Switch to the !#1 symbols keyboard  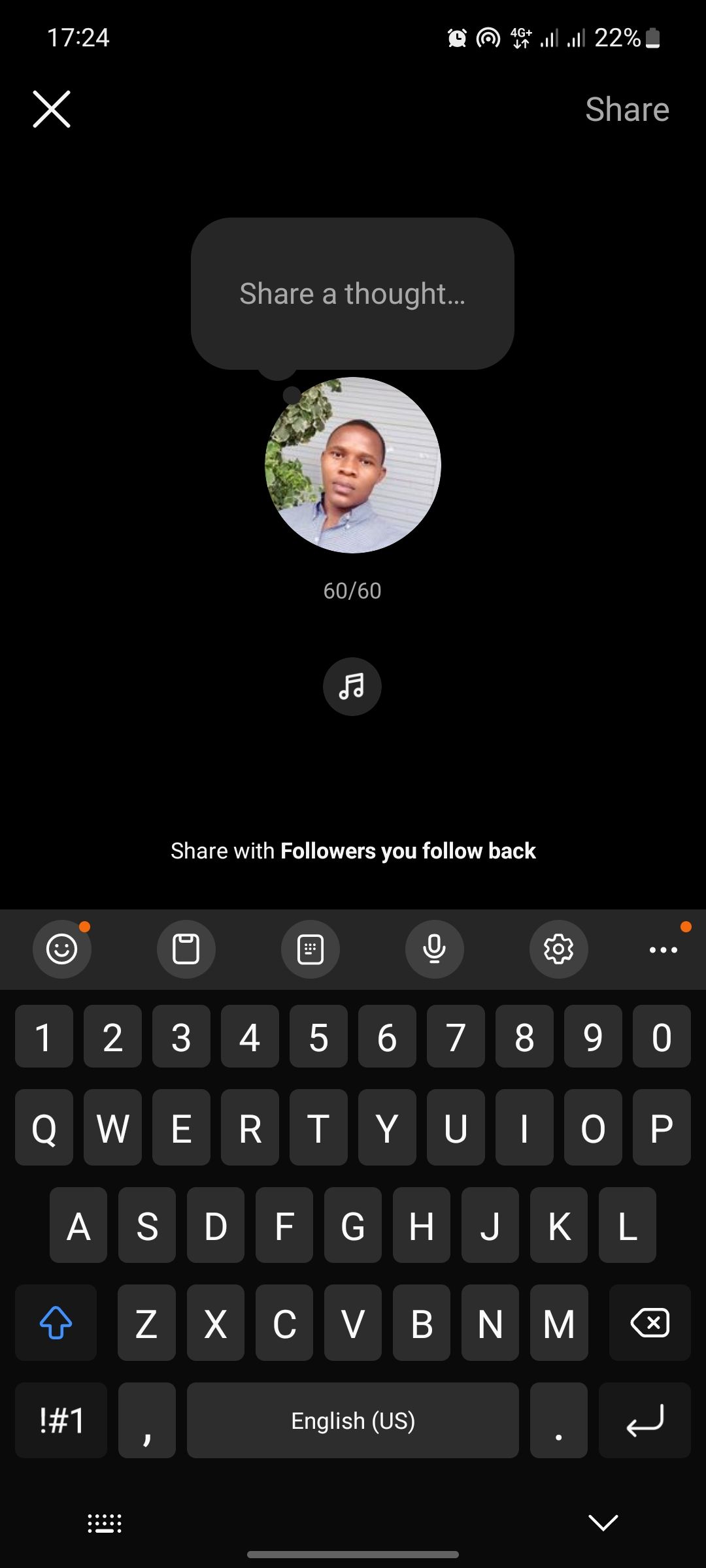click(61, 1420)
